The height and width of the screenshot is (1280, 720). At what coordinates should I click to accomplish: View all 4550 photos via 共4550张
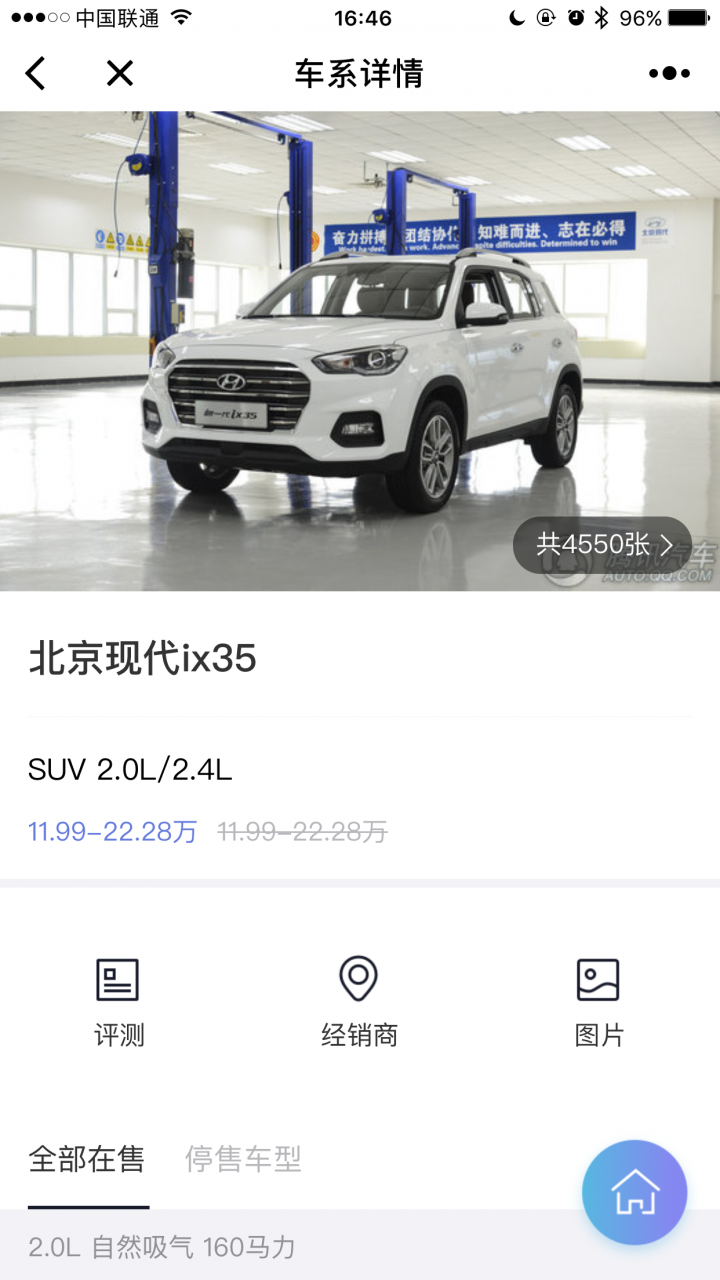tap(603, 545)
